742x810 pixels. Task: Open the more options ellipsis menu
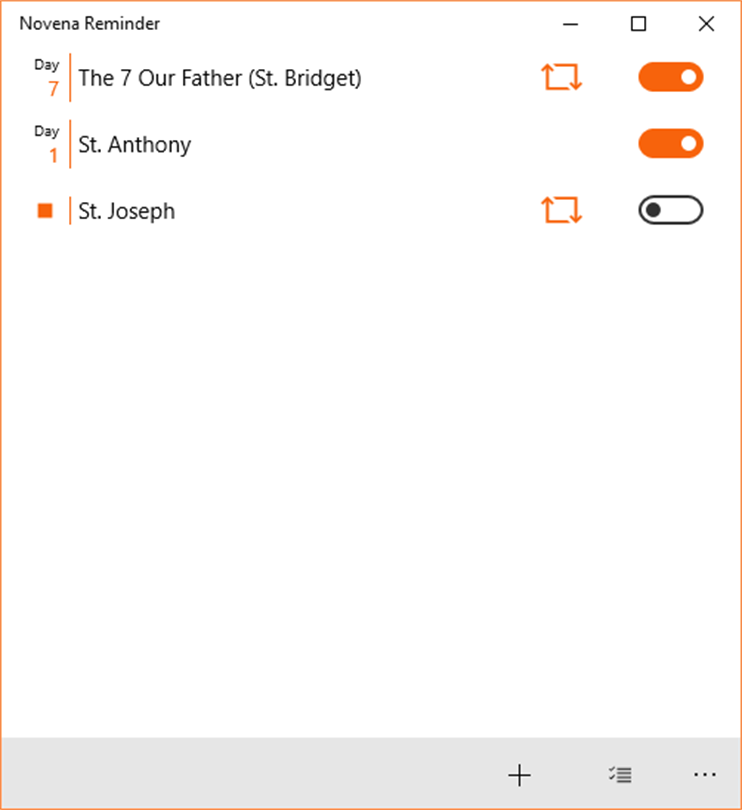[705, 774]
